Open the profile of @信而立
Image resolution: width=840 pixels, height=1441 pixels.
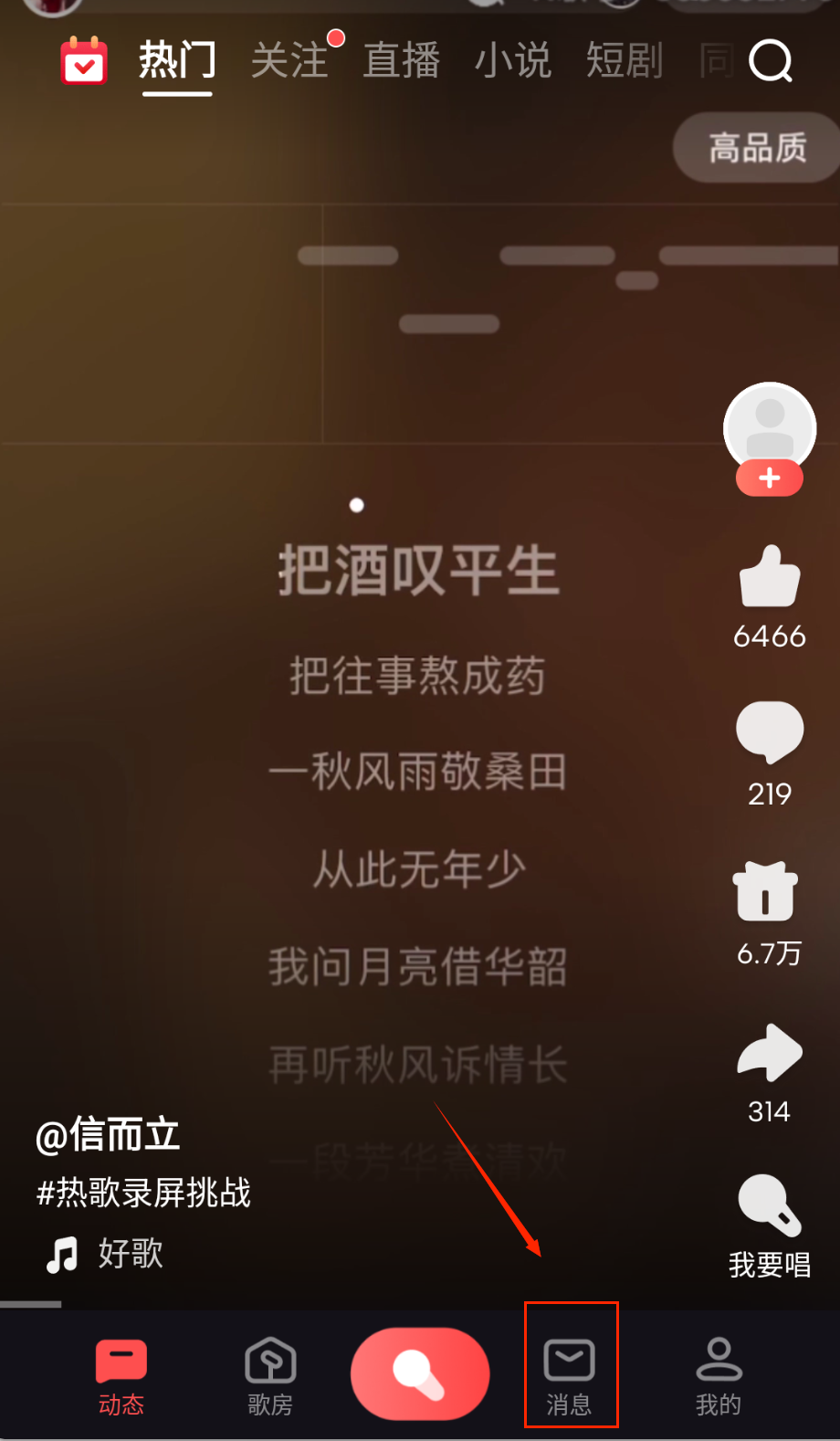[108, 1135]
